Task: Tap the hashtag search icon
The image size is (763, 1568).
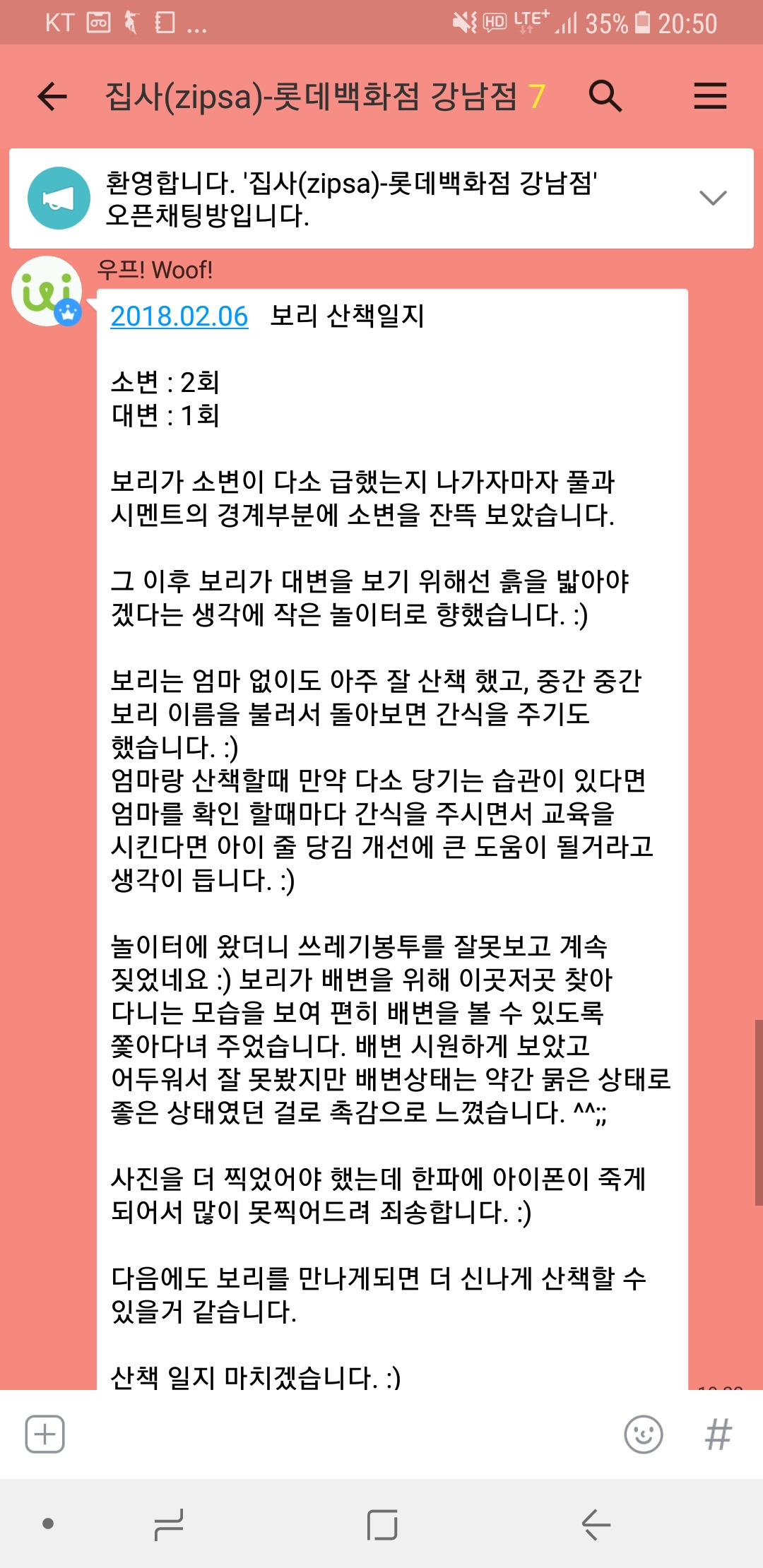Action: coord(718,1435)
